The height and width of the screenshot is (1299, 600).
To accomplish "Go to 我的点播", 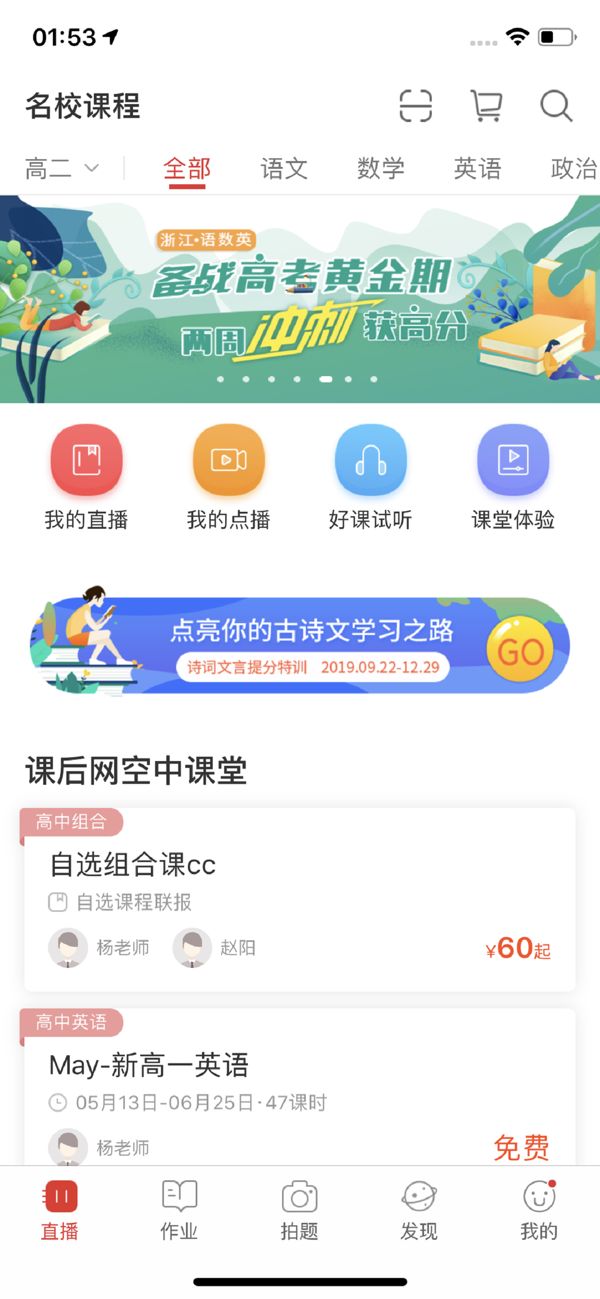I will click(228, 476).
